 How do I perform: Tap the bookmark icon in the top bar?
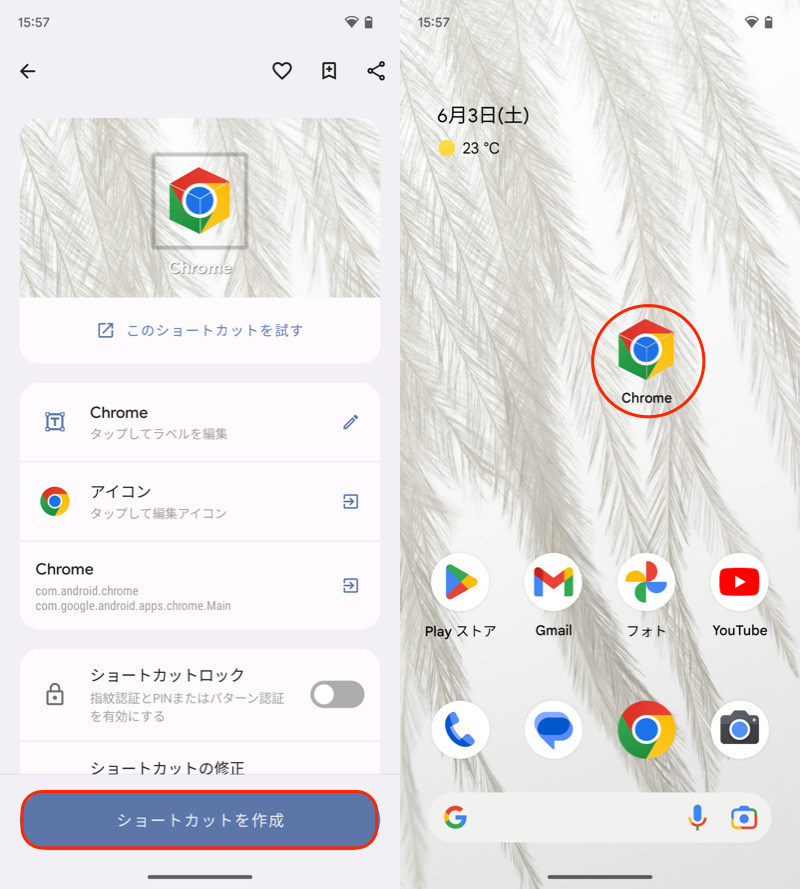coord(329,71)
